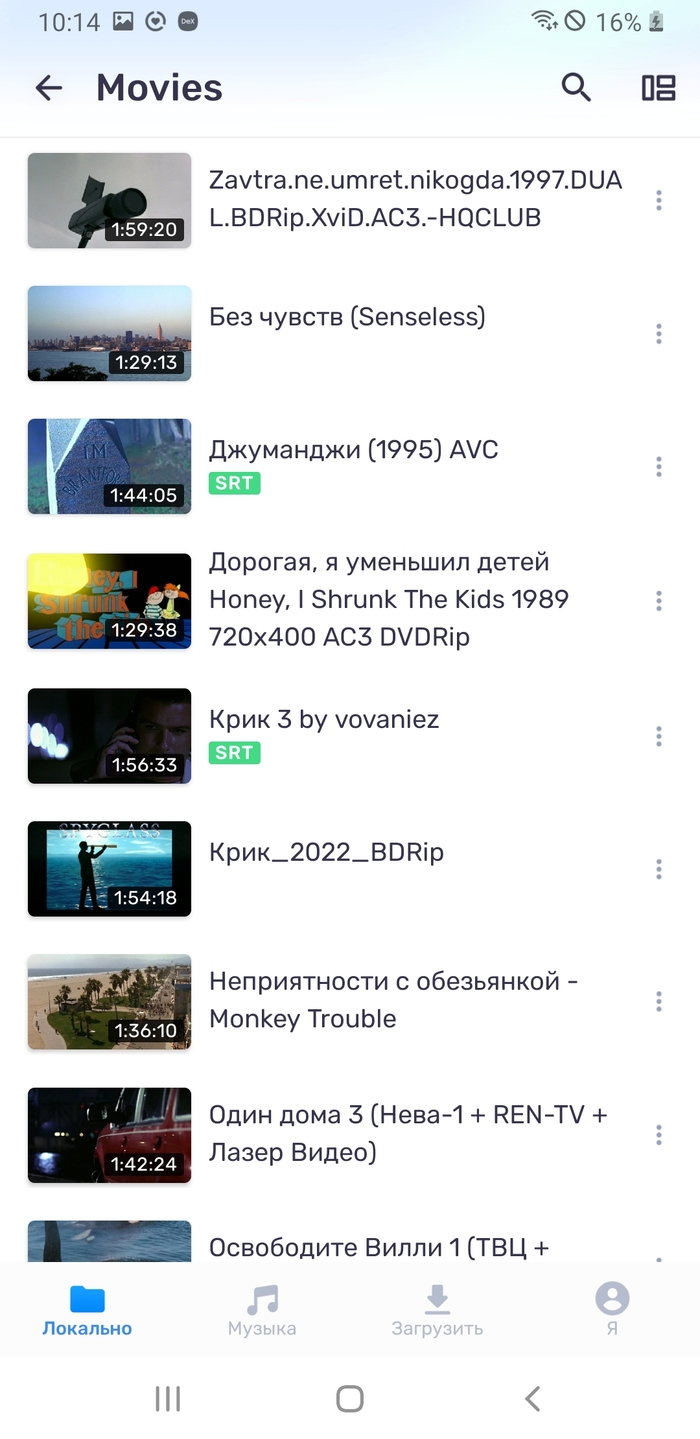Switch to the Музыка tab
This screenshot has width=700, height=1439.
(262, 1310)
